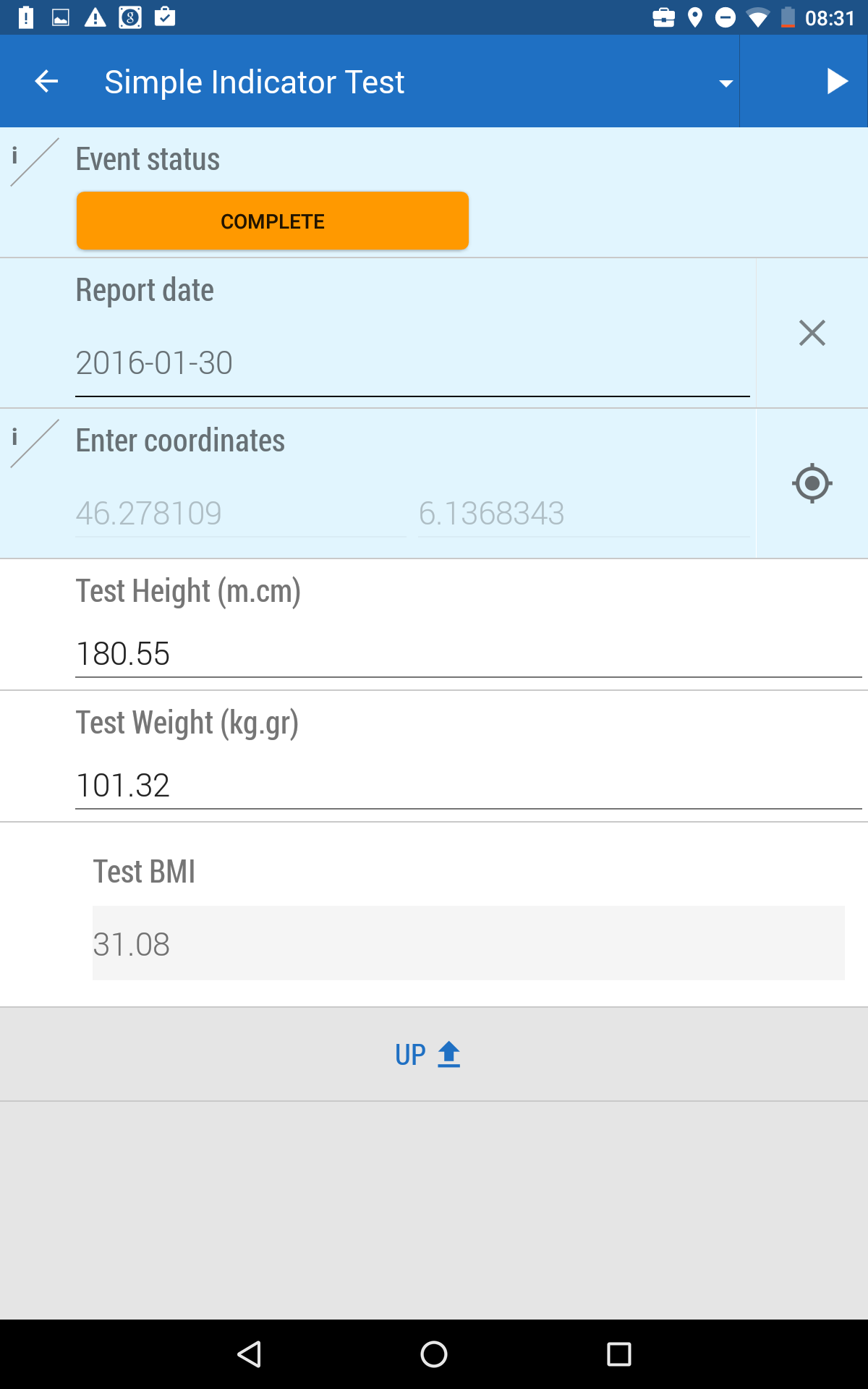
Task: Edit the longitude field showing 6.1368343
Action: (x=583, y=514)
